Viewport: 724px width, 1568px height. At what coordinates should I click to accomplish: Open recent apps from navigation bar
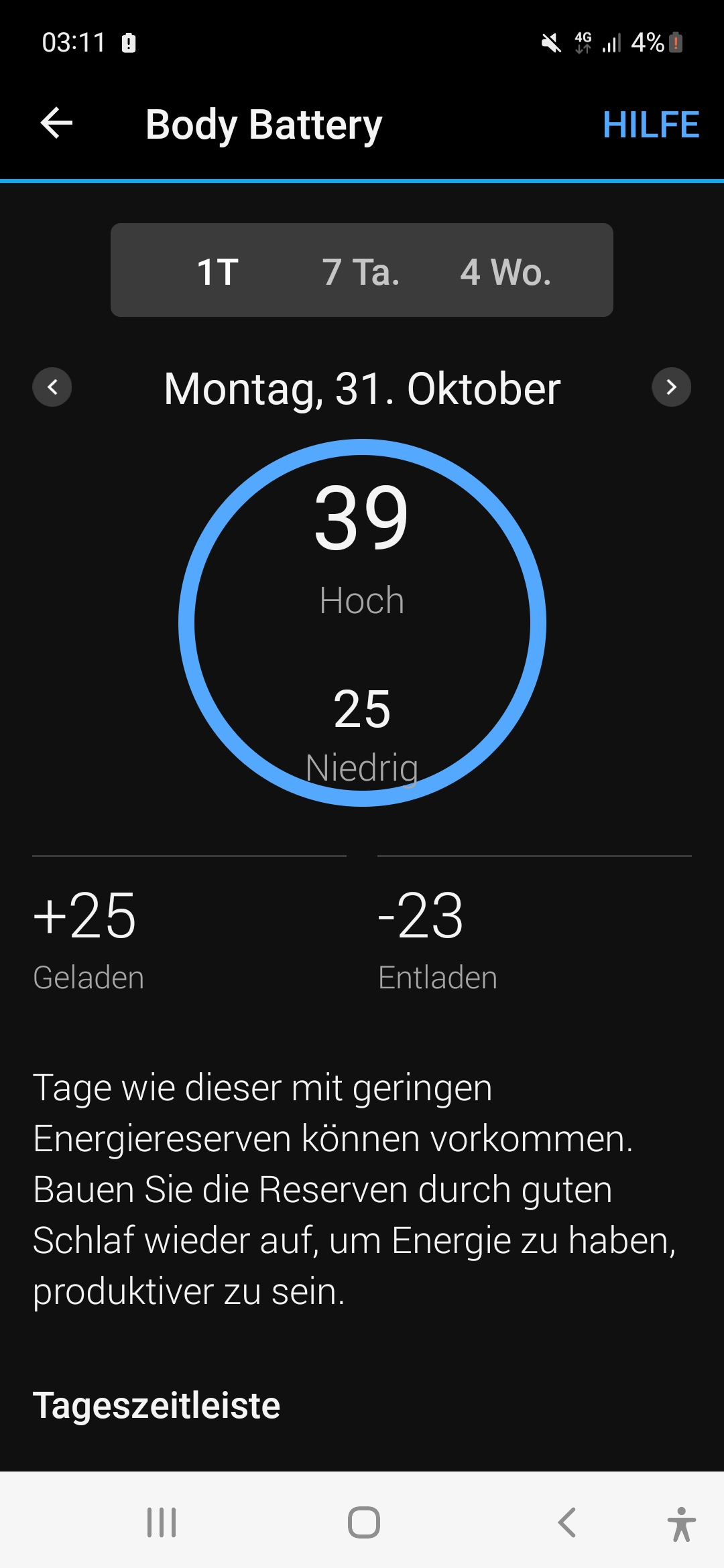(162, 1522)
